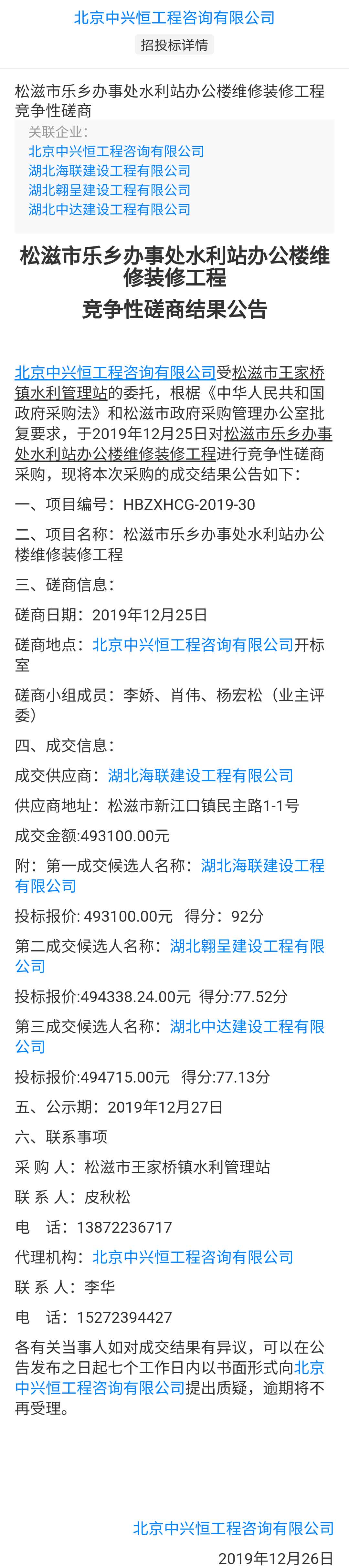Open 湖北翱呈建设工程有限公司 in related companies

pyautogui.click(x=109, y=190)
